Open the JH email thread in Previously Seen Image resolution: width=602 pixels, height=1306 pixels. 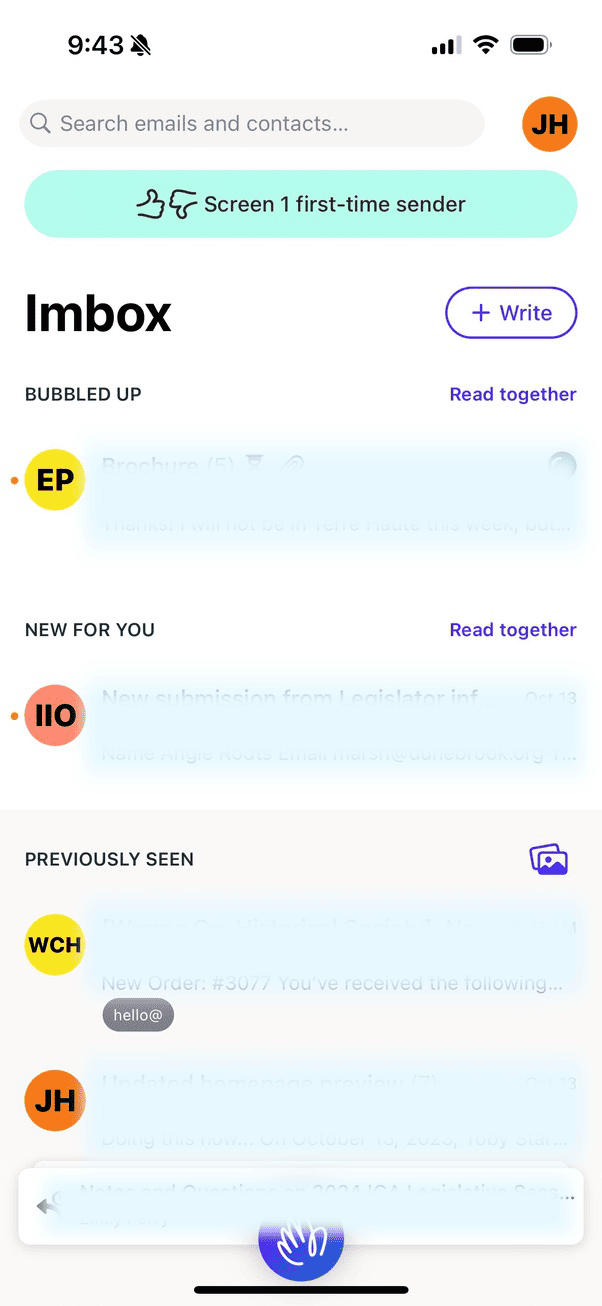pyautogui.click(x=301, y=1110)
